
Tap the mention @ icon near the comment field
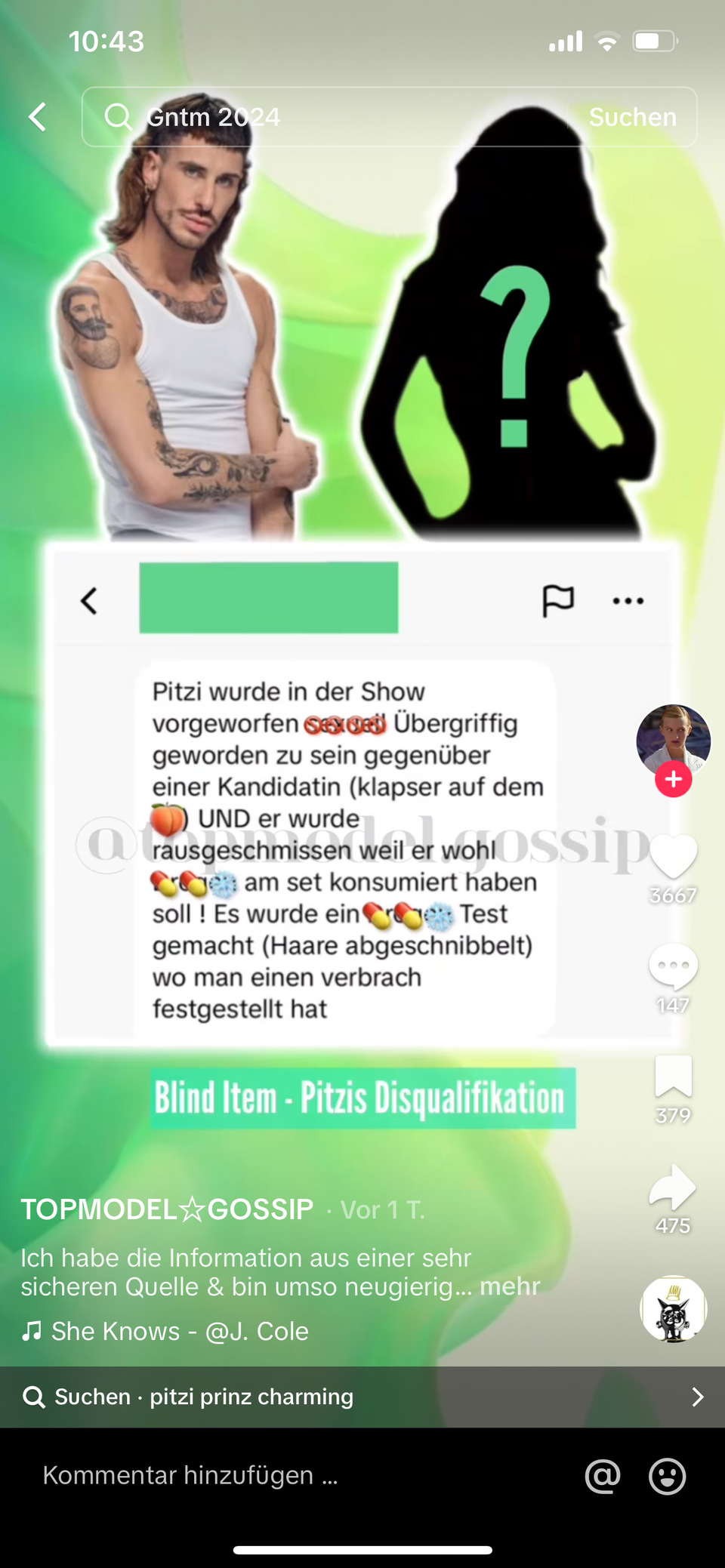[602, 1475]
